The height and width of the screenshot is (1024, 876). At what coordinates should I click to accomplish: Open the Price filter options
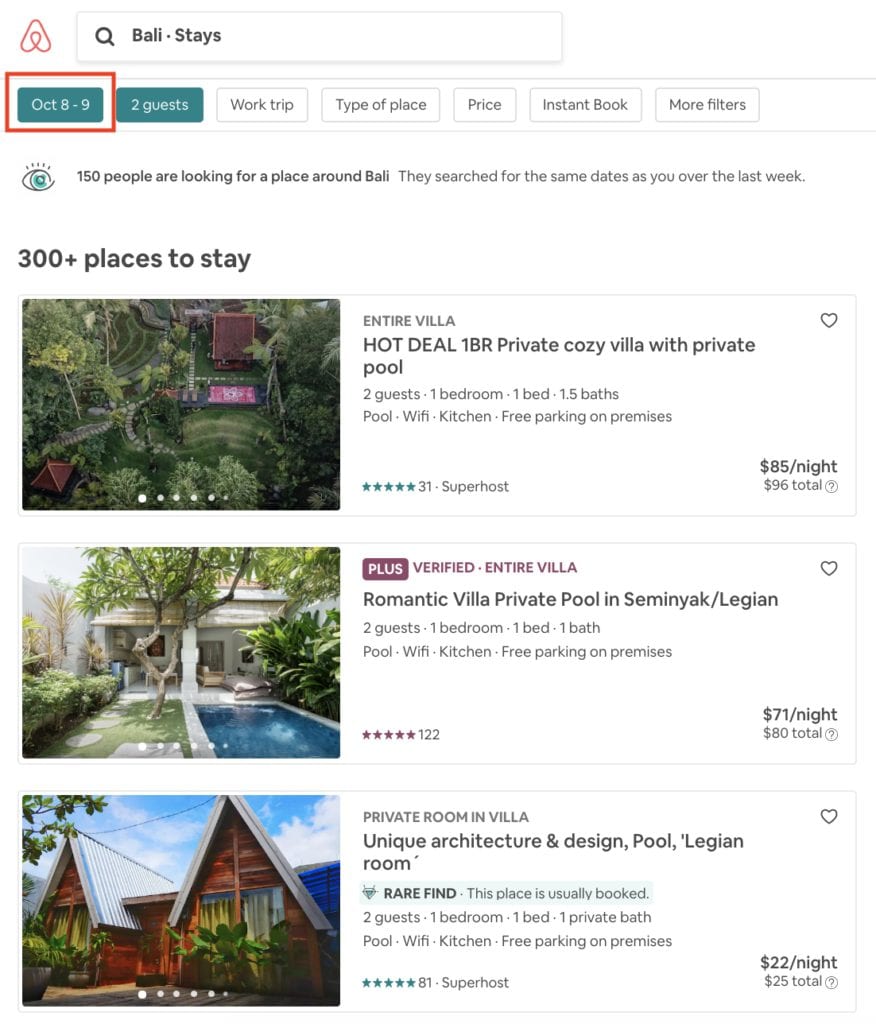click(x=484, y=104)
